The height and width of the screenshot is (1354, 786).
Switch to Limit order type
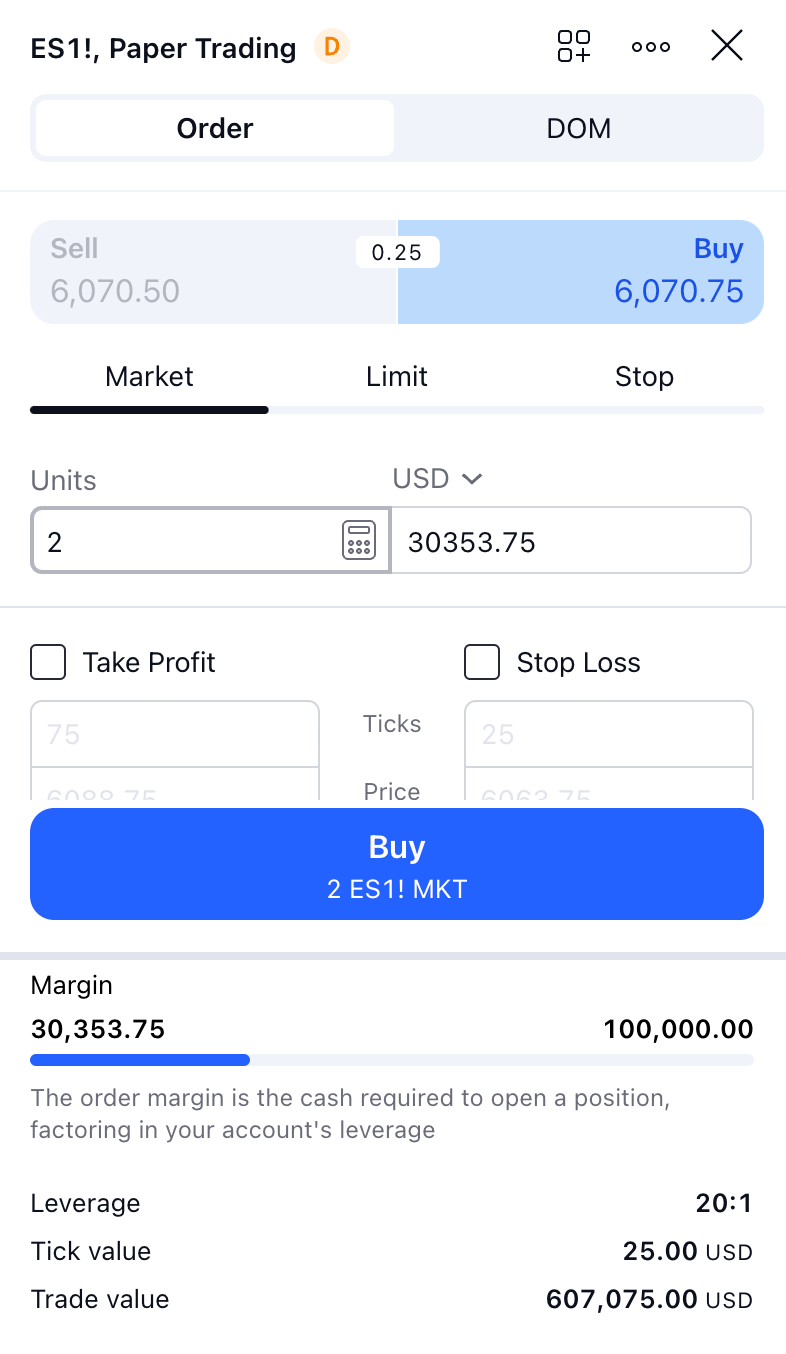pos(397,377)
